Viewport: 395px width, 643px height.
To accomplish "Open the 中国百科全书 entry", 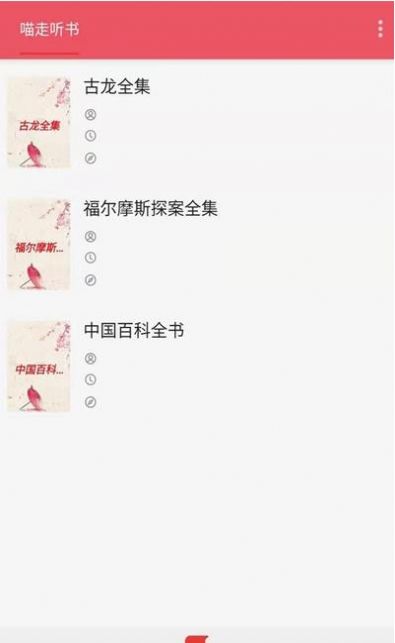I will tap(197, 366).
